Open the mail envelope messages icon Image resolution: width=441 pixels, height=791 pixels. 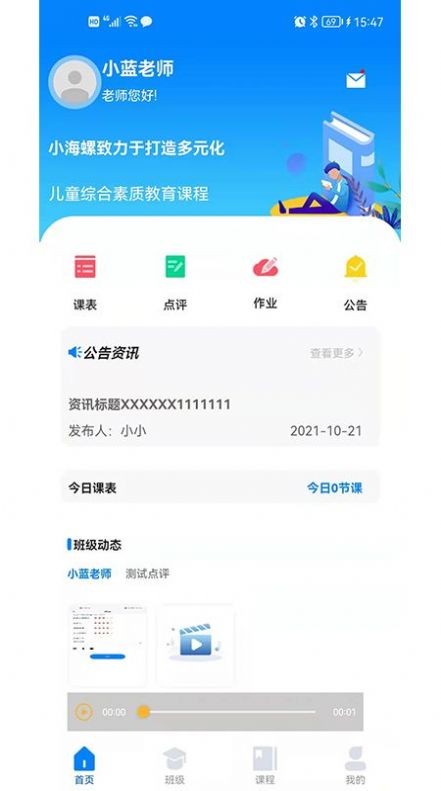pos(356,80)
